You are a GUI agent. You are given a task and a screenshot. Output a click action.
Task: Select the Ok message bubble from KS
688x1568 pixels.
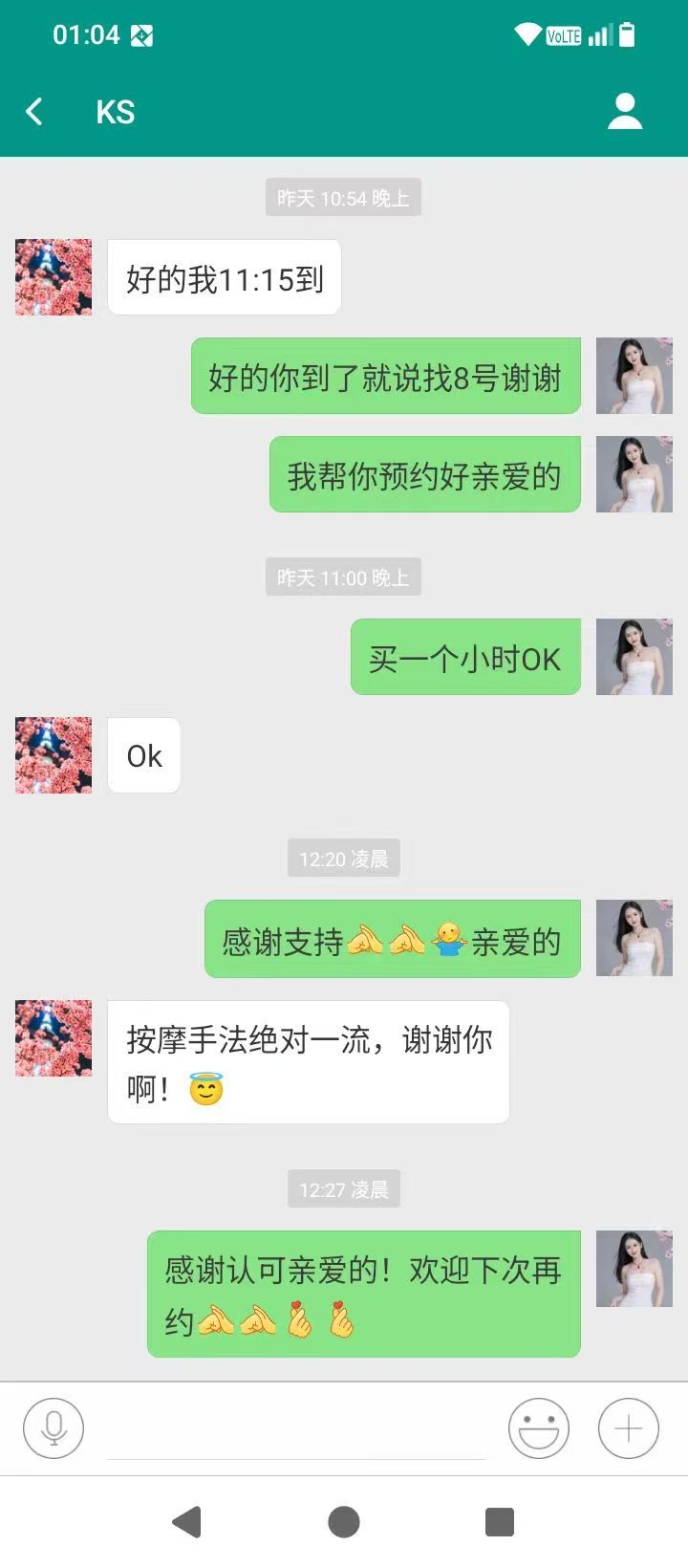[x=143, y=755]
